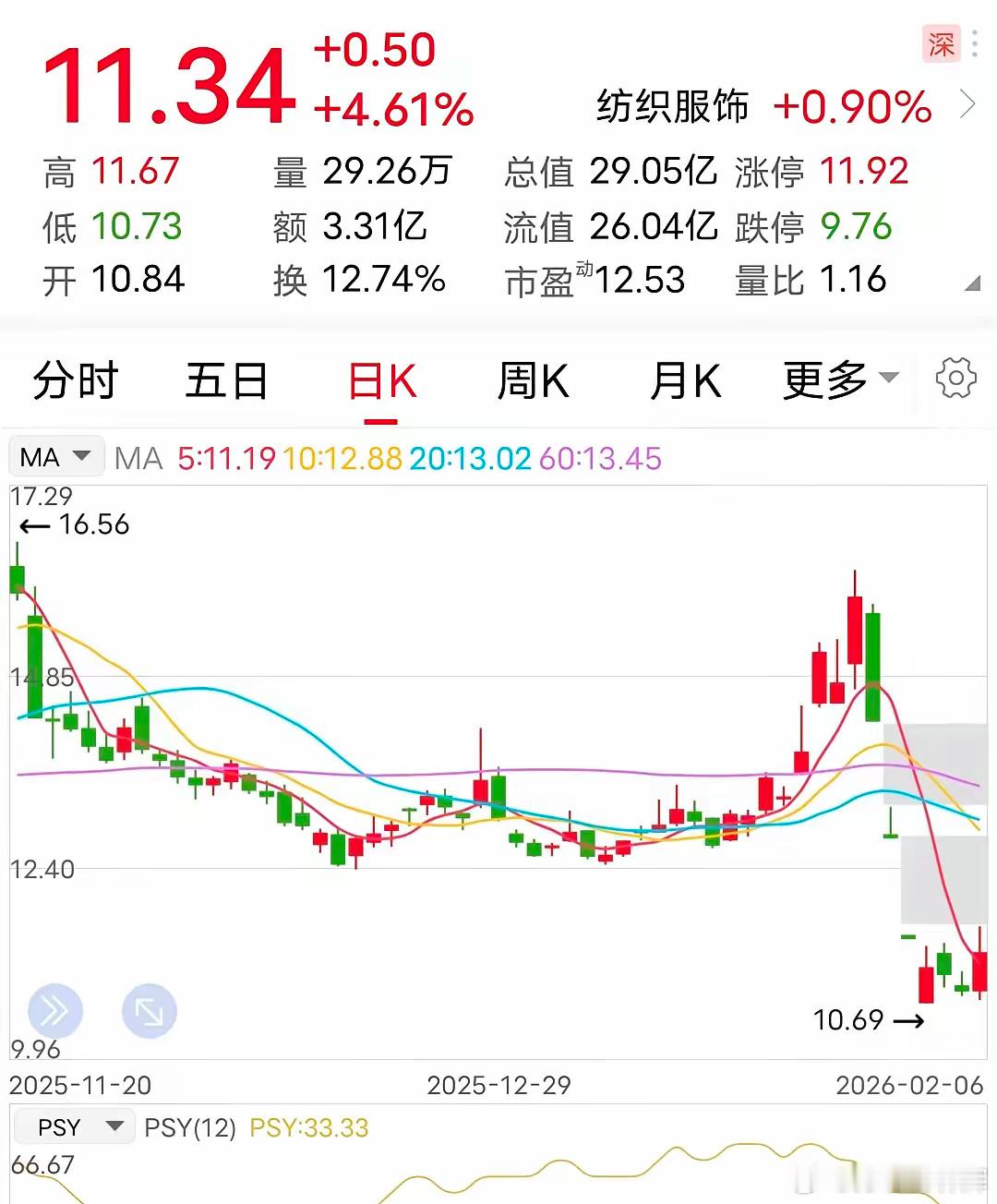Expand the stock data details triangle
997x1204 pixels.
pos(971,283)
